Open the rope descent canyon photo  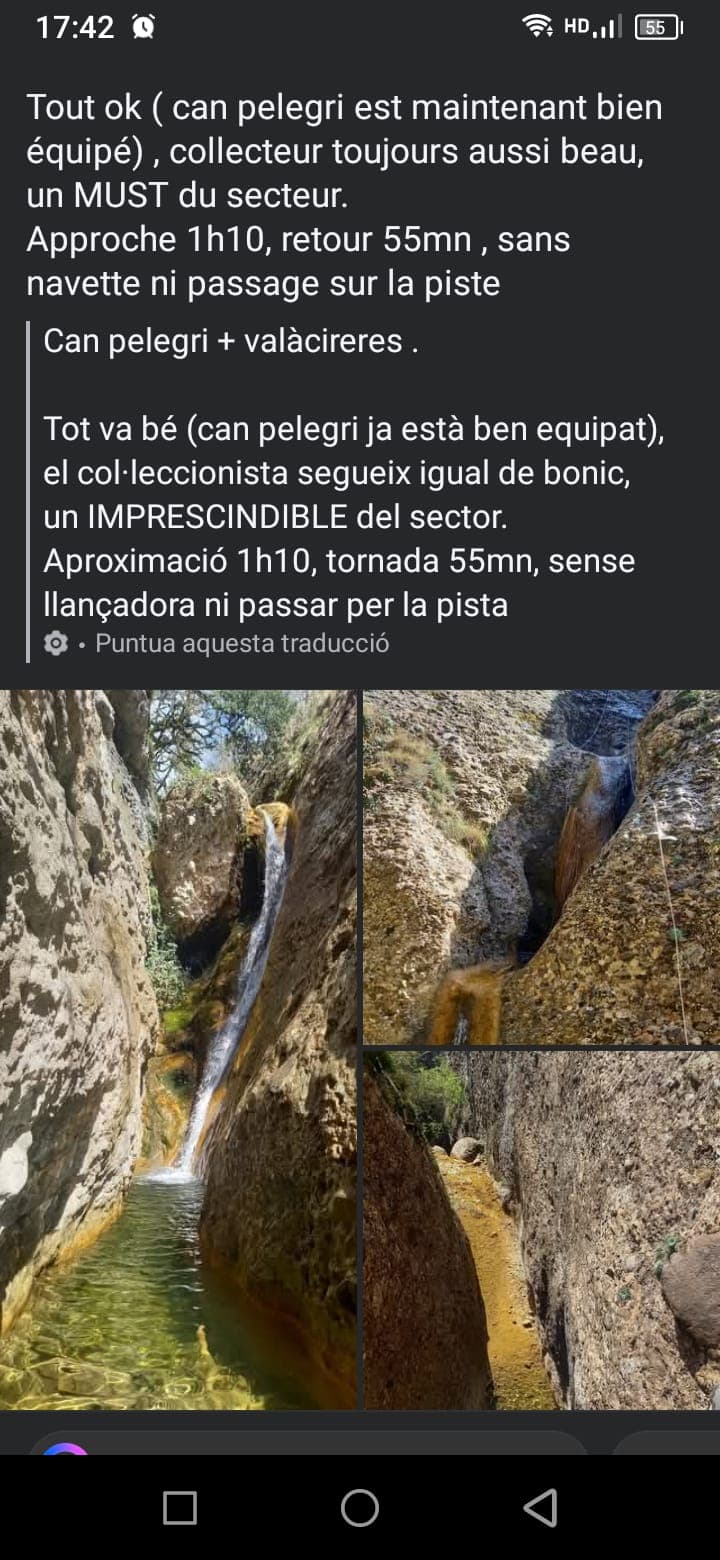pos(541,866)
